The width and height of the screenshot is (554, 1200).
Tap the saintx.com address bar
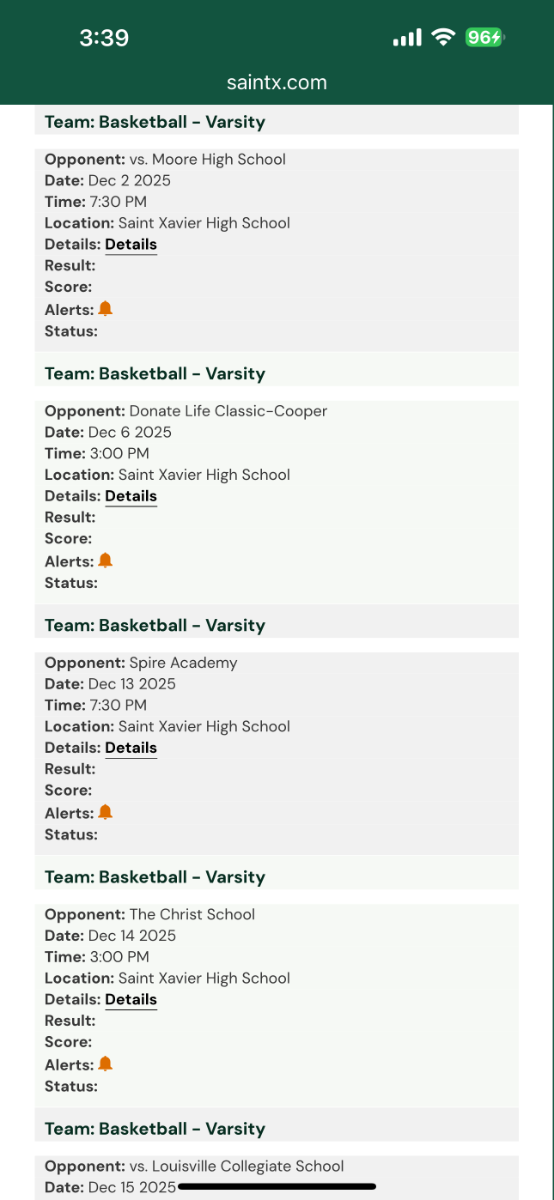click(x=277, y=83)
